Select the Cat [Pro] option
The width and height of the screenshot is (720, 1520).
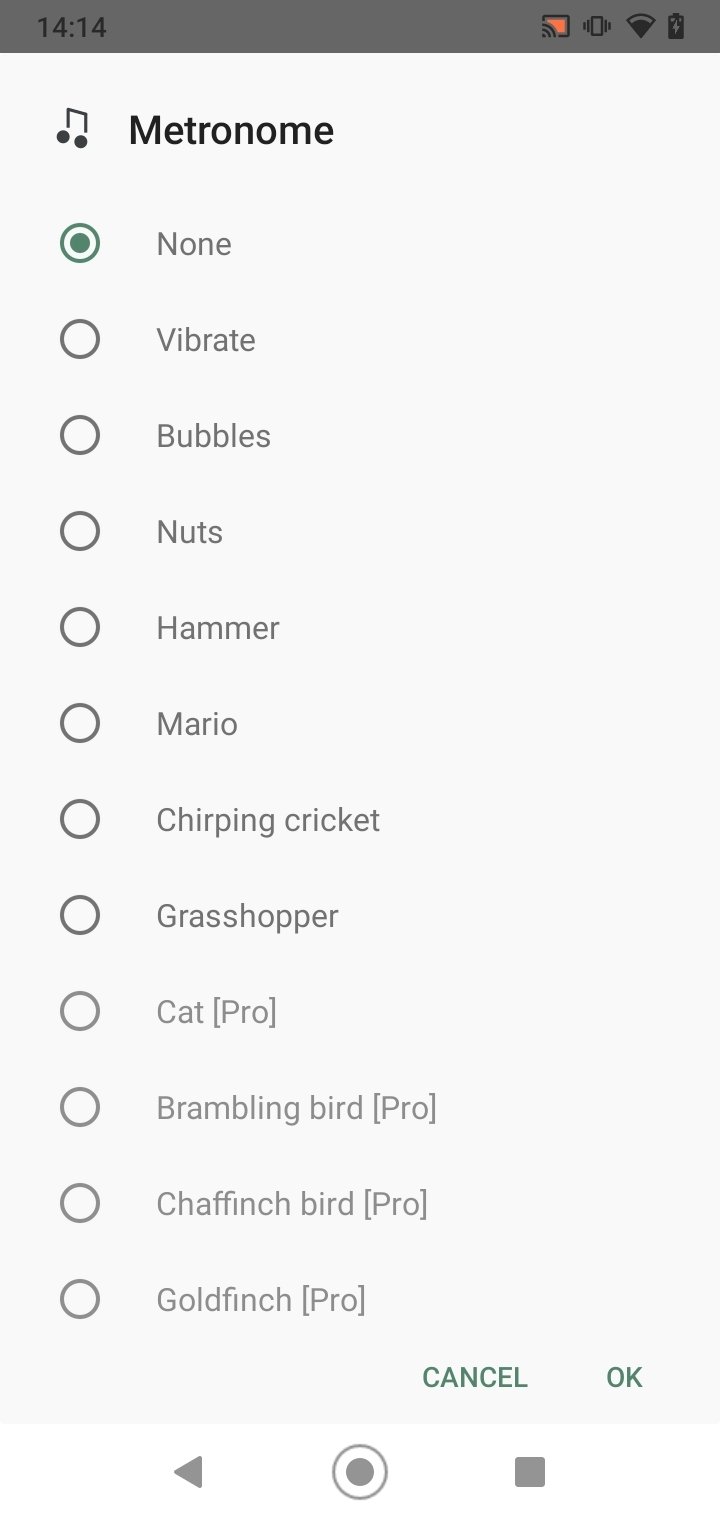pyautogui.click(x=360, y=1012)
